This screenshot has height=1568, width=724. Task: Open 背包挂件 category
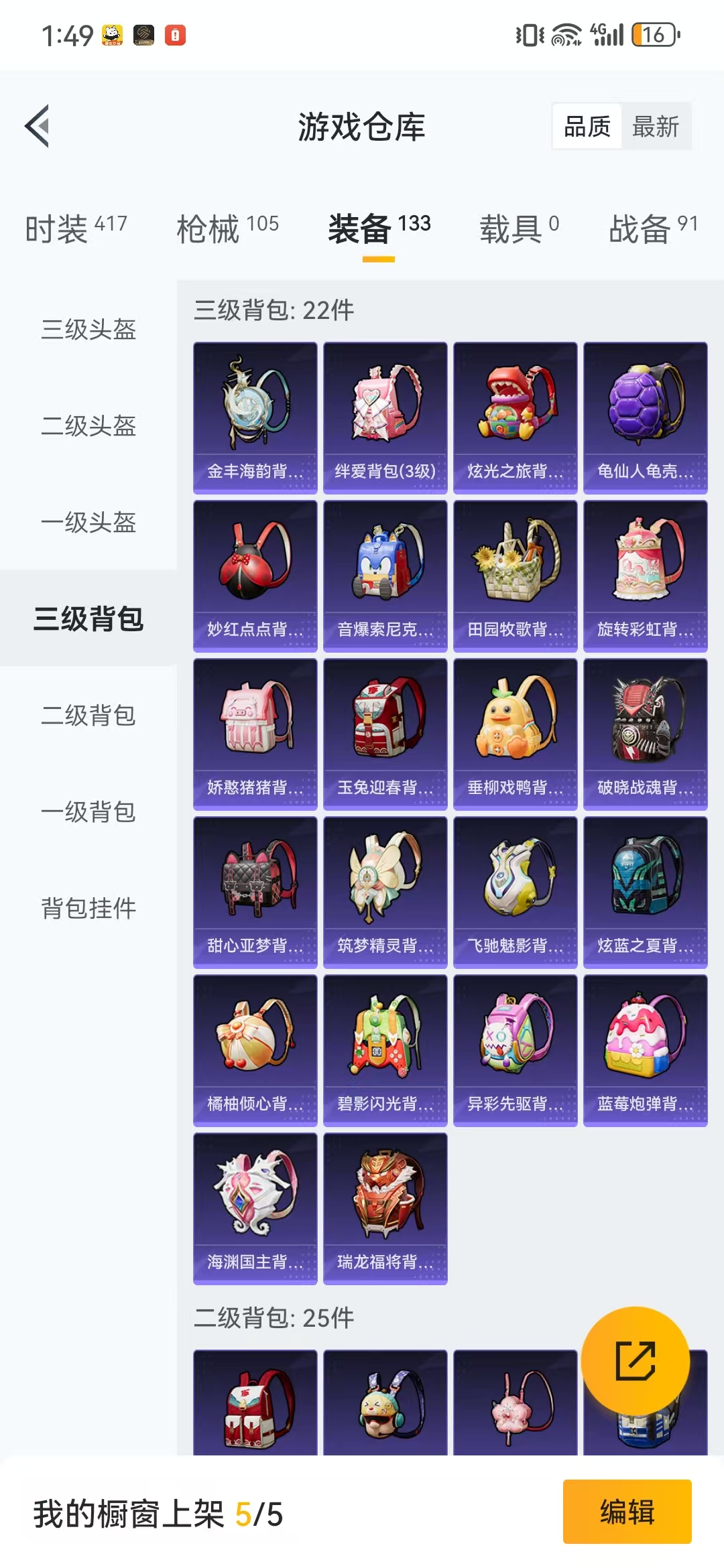(x=88, y=908)
